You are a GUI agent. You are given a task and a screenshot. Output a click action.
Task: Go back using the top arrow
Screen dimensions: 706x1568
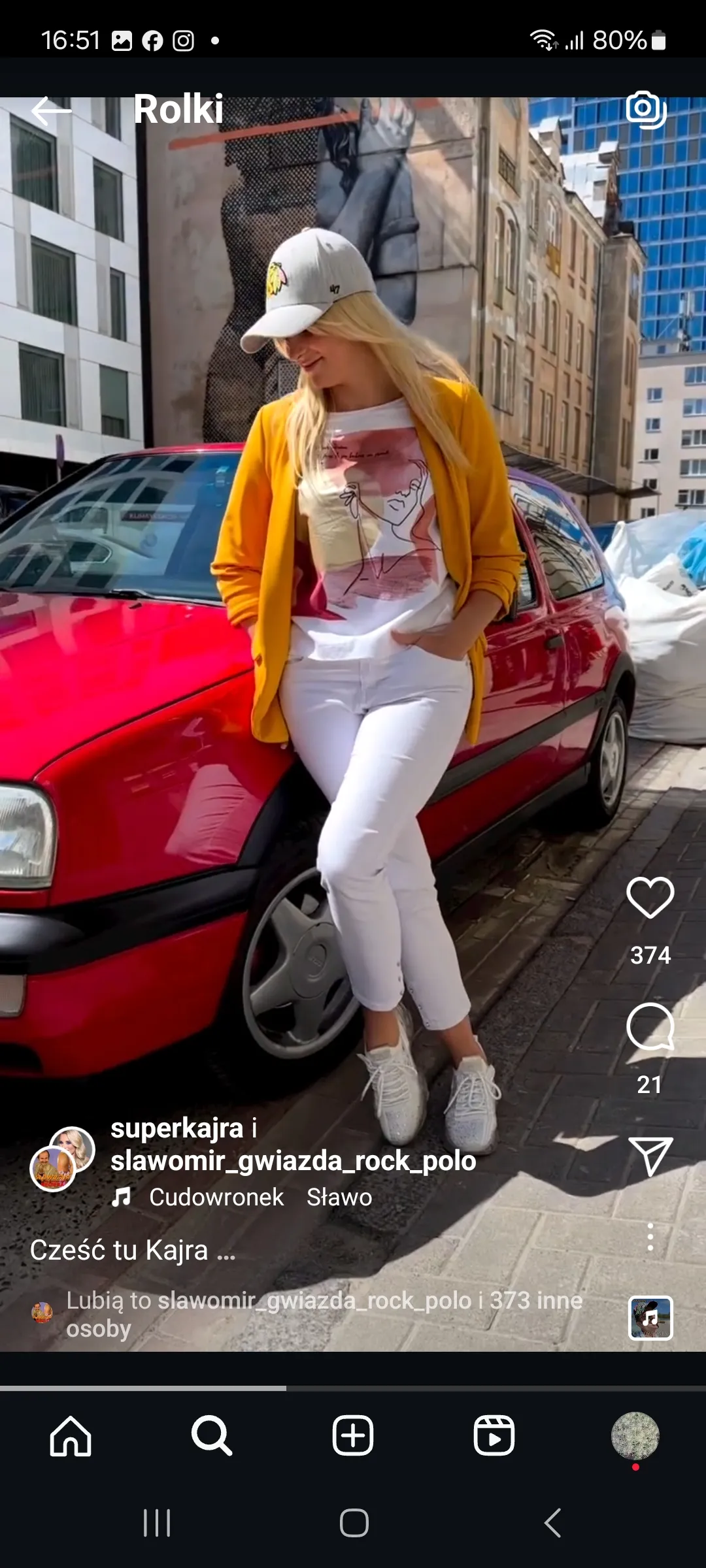click(51, 110)
